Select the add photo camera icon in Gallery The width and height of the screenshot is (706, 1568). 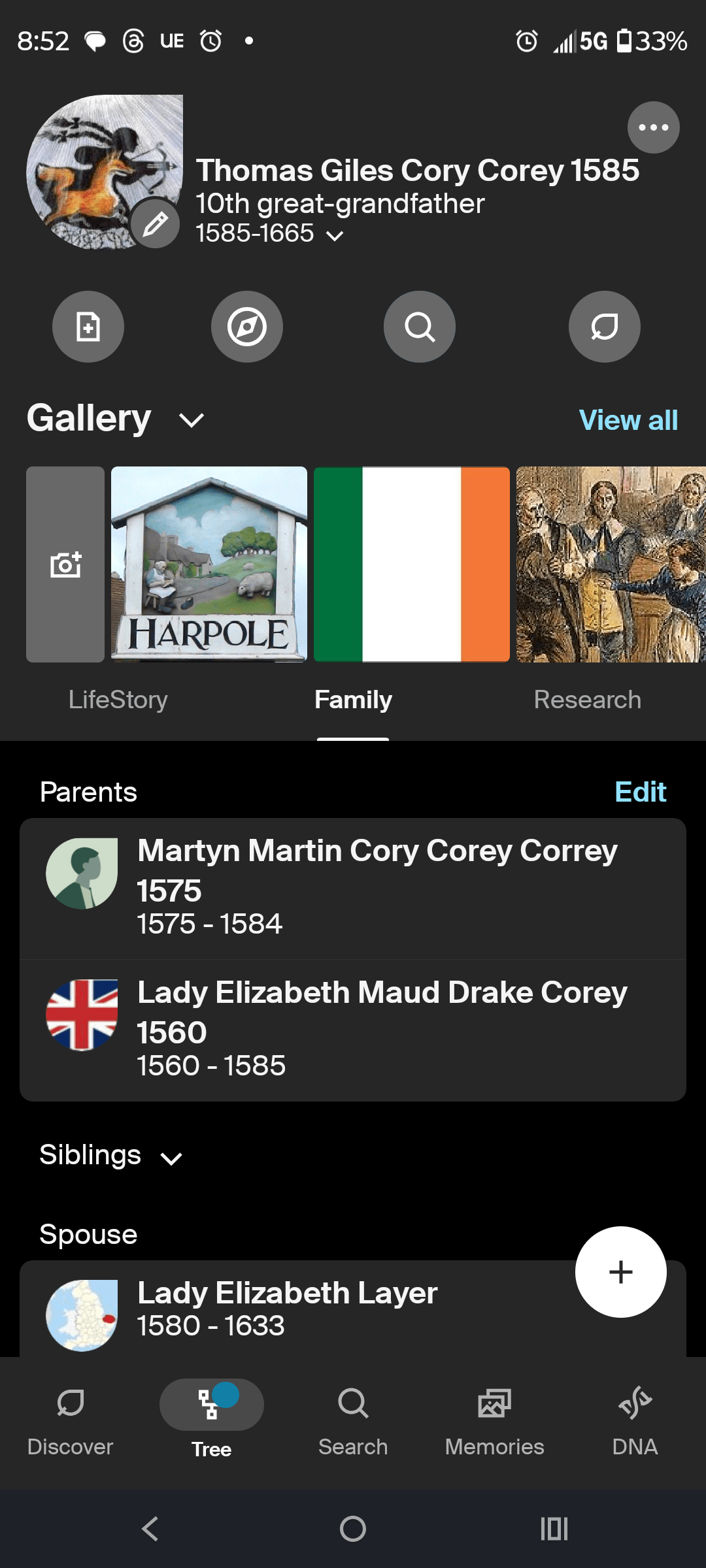tap(65, 564)
